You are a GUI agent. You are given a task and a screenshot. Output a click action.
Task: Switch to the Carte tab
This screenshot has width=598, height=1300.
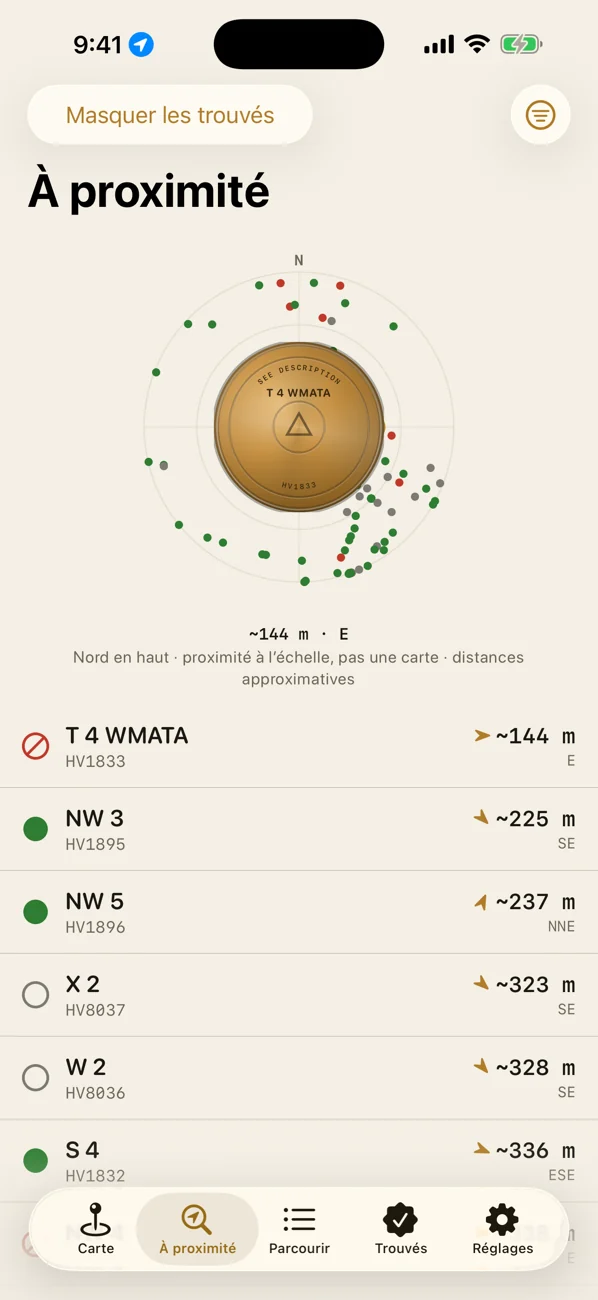[96, 1229]
